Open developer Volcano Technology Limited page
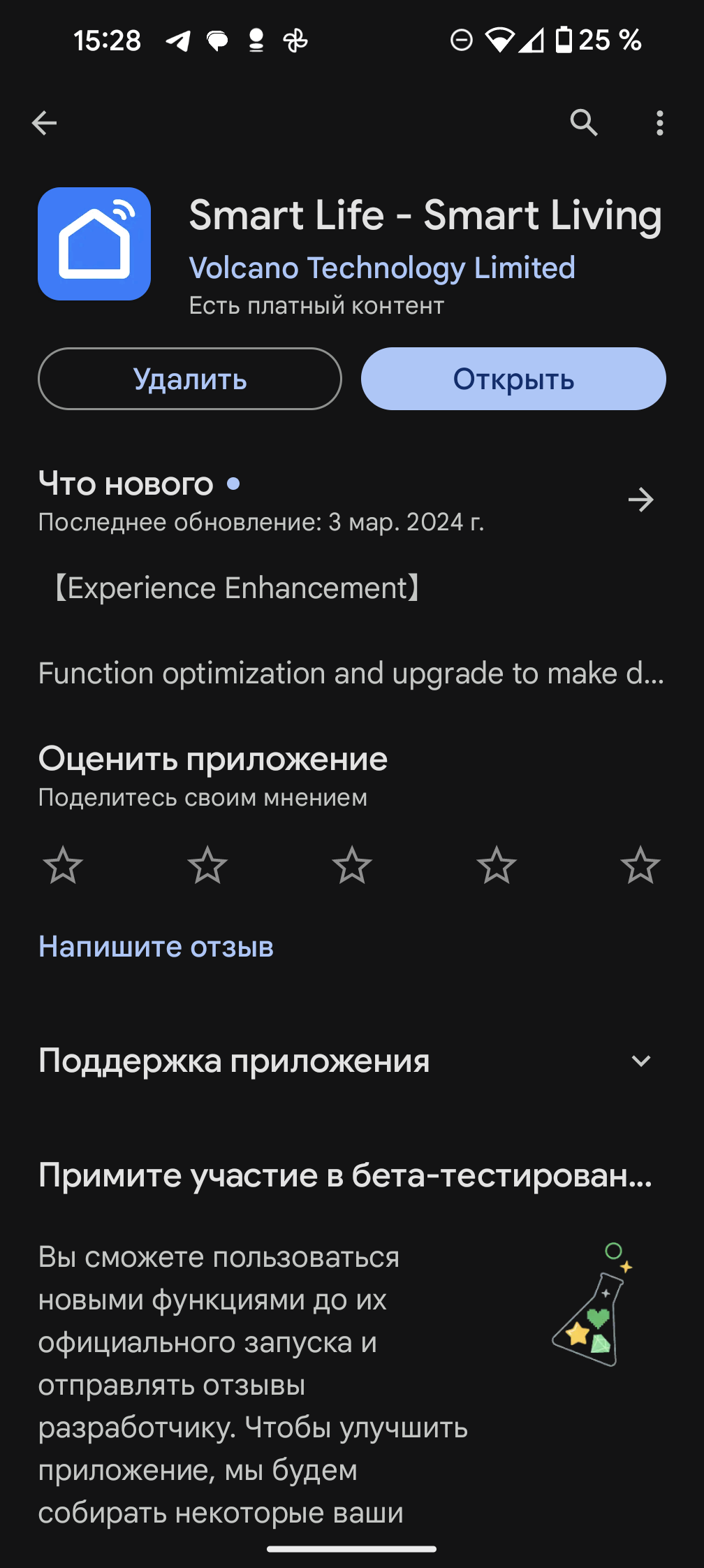 pos(382,268)
